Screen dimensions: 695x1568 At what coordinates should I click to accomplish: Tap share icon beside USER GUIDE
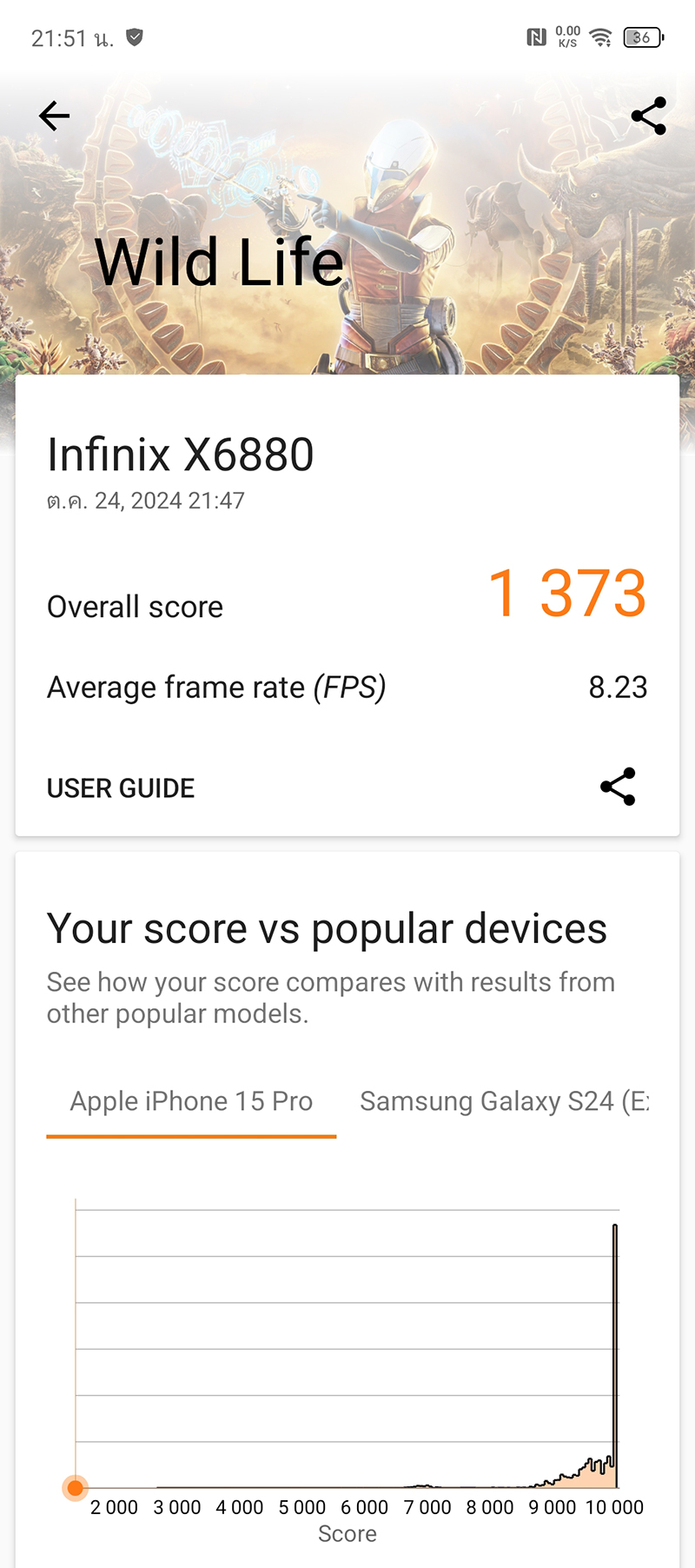[x=618, y=787]
